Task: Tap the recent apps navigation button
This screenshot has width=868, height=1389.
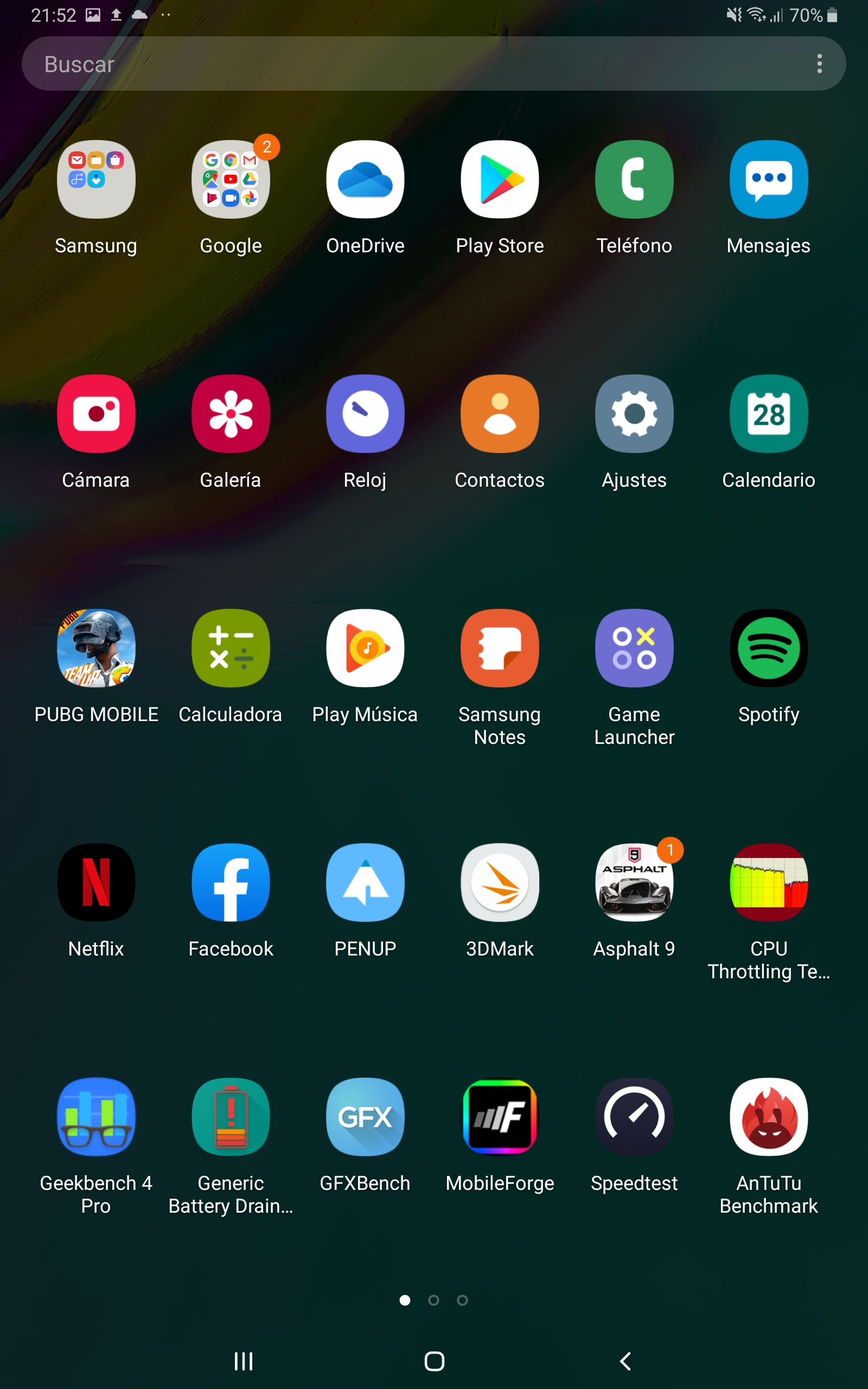Action: [x=244, y=1361]
